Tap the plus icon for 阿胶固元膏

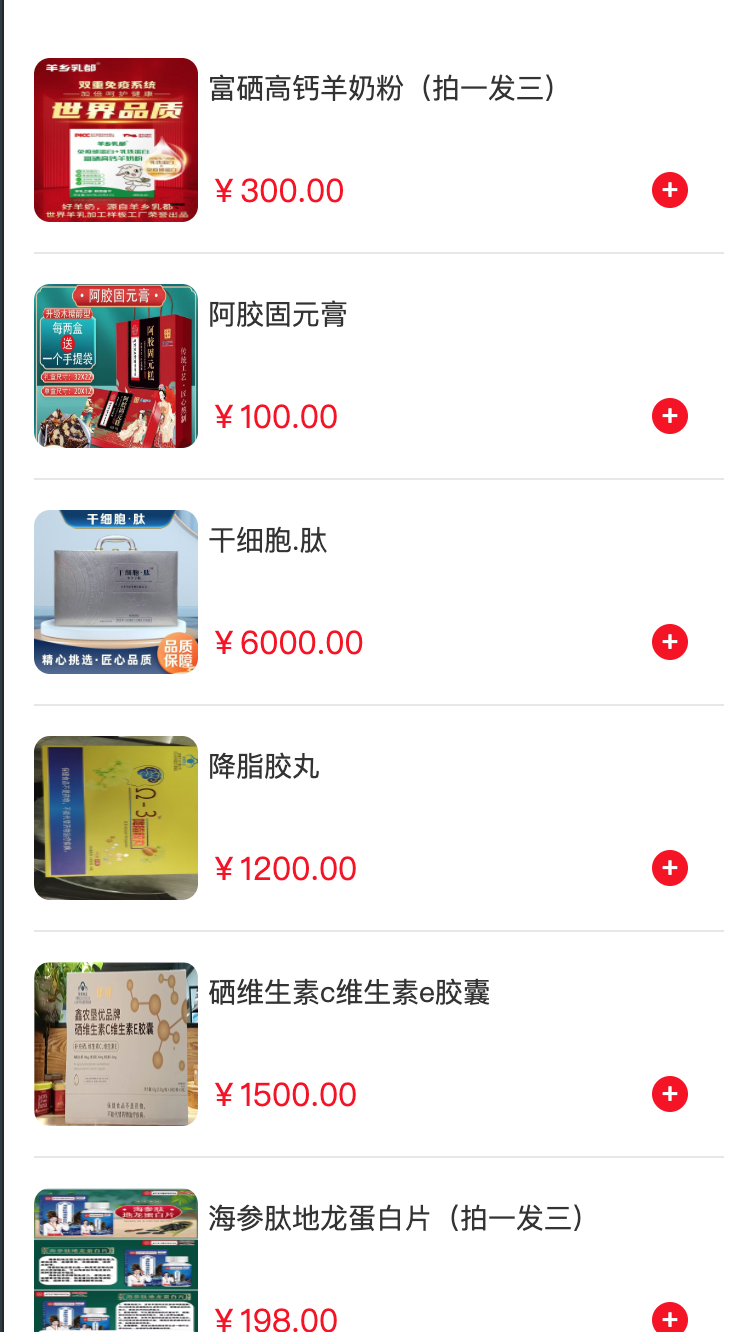670,416
